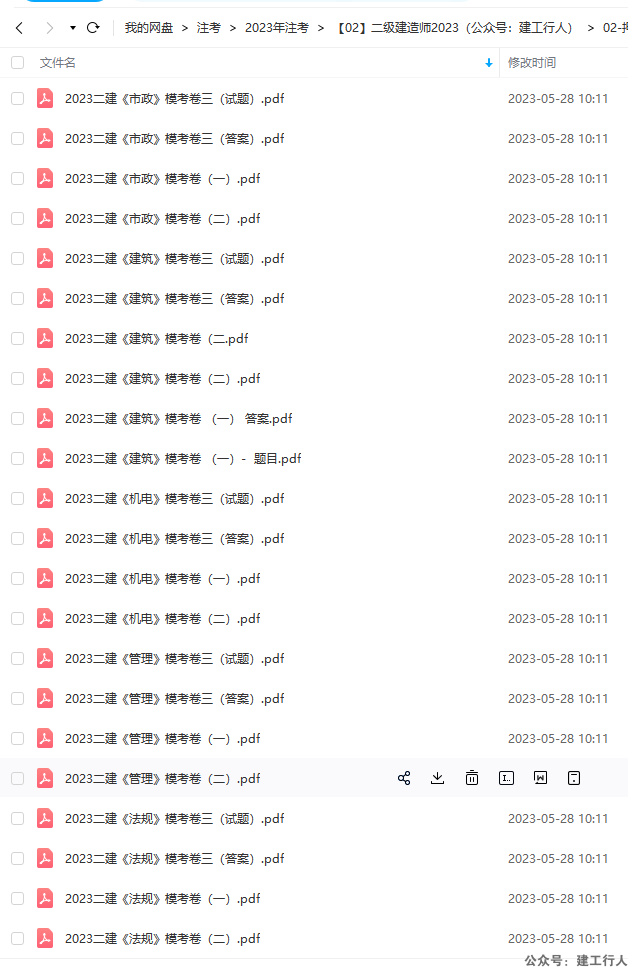628x967 pixels.
Task: Go back to the previous folder
Action: coord(19,28)
